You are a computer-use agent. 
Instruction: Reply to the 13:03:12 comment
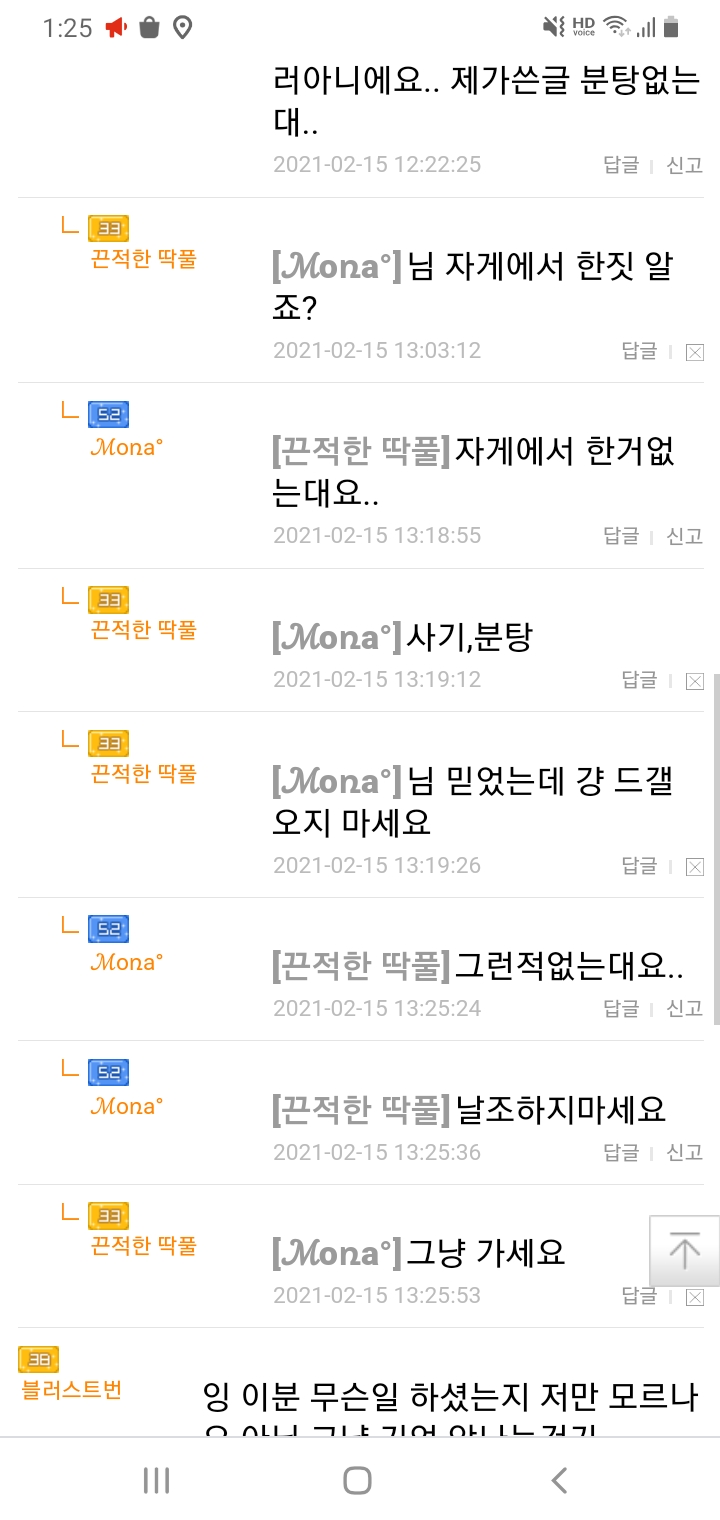click(x=640, y=351)
